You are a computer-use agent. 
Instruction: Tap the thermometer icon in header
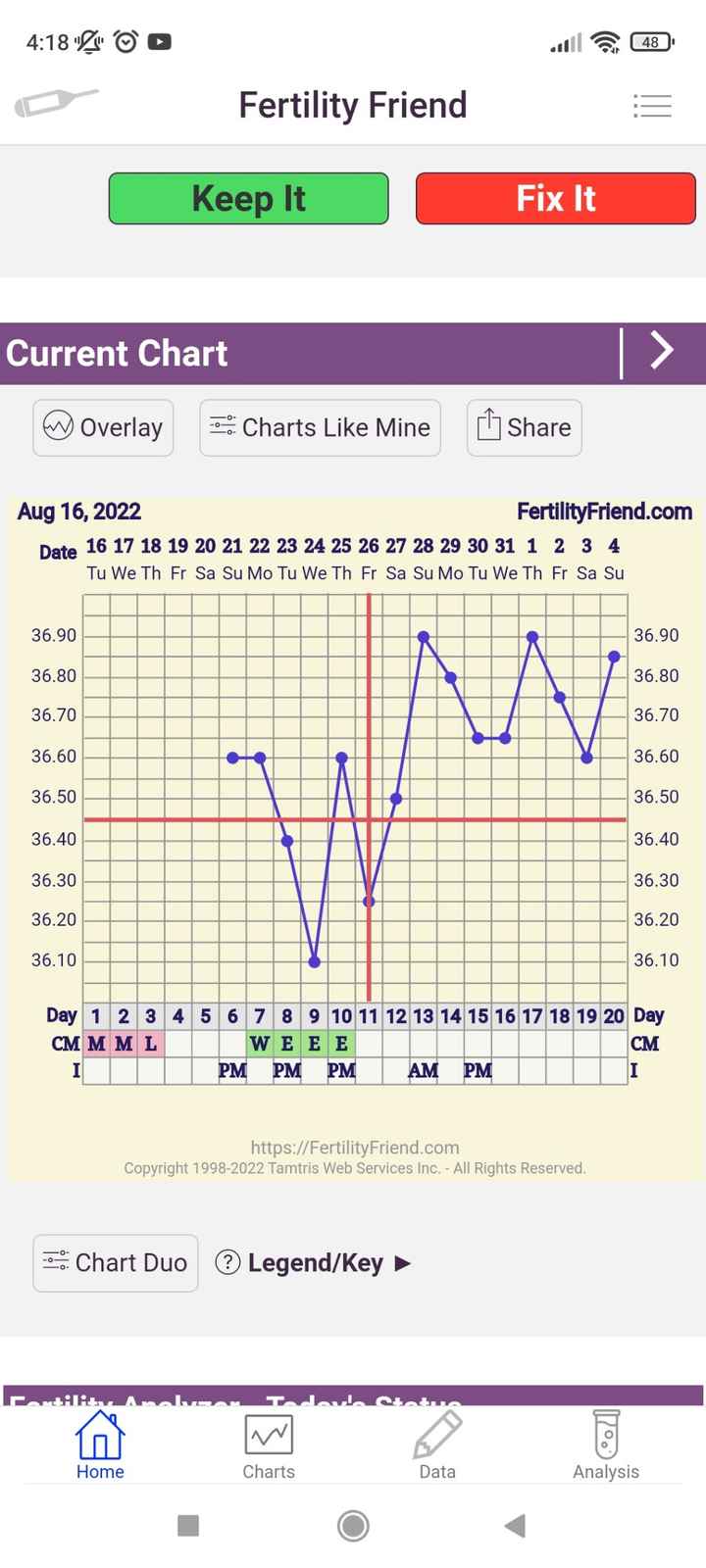pos(56,103)
